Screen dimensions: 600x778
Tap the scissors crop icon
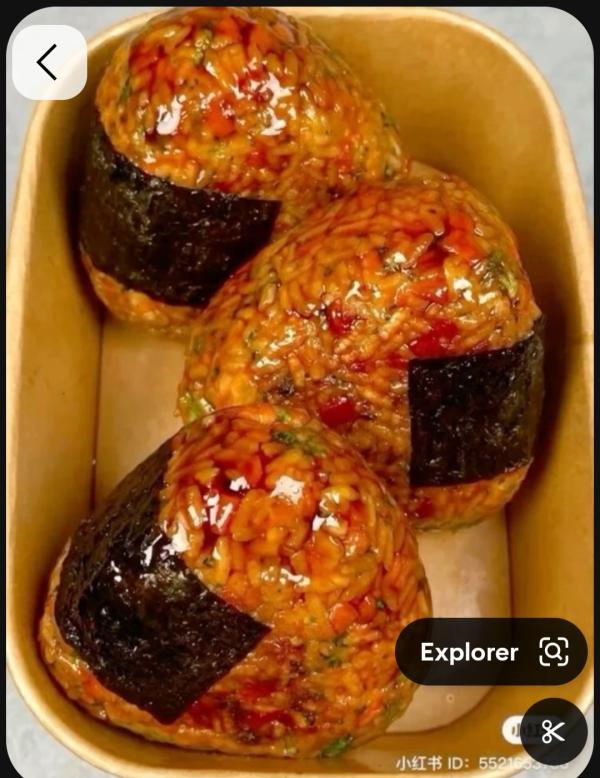point(553,731)
